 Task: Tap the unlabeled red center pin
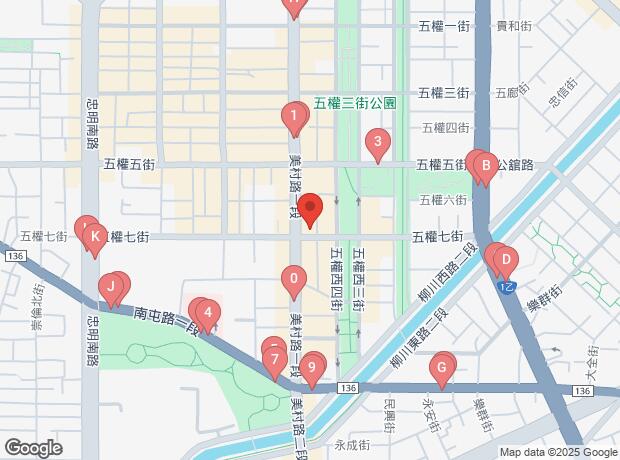coord(310,208)
